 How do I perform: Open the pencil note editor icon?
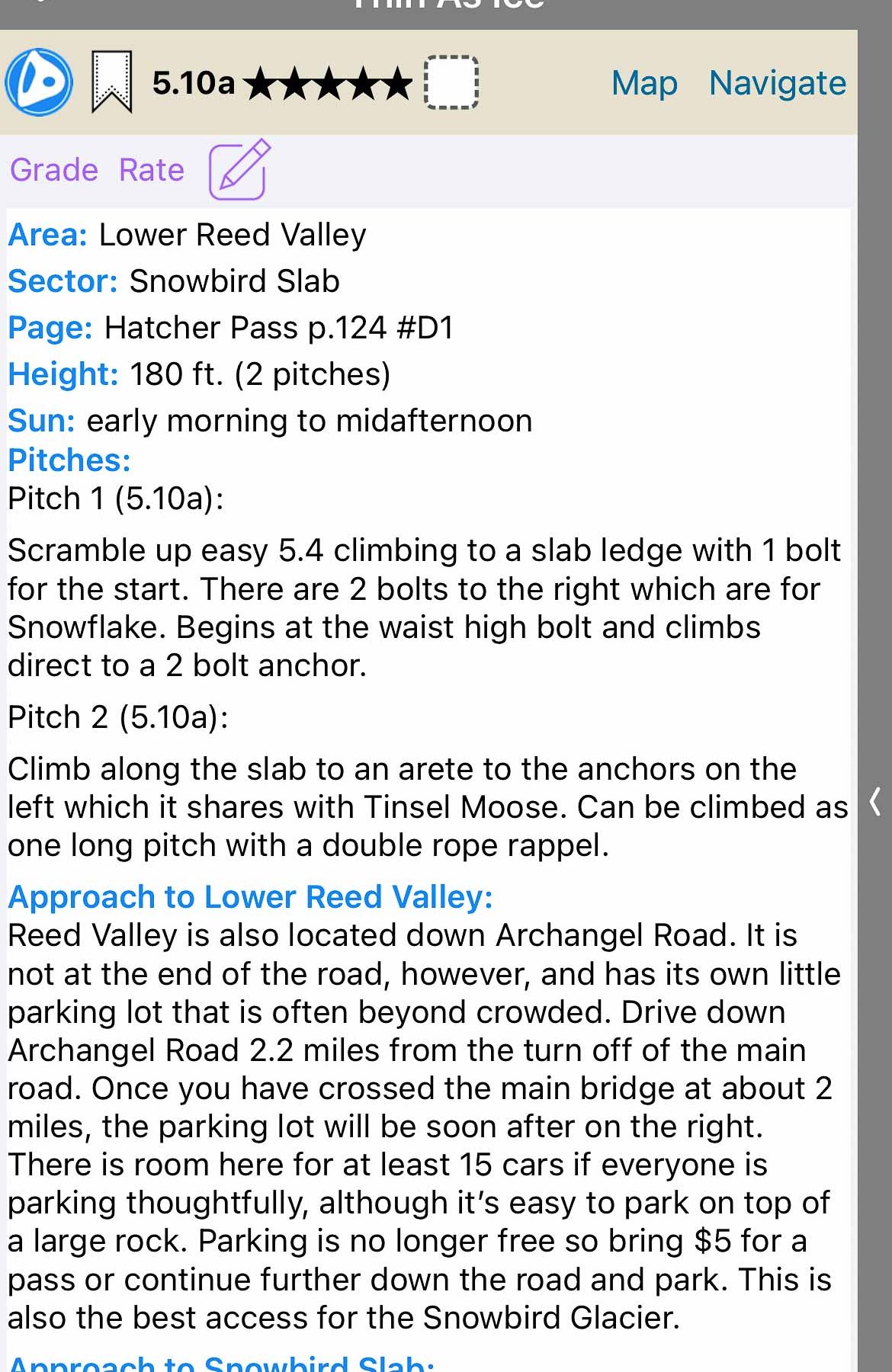pyautogui.click(x=239, y=169)
